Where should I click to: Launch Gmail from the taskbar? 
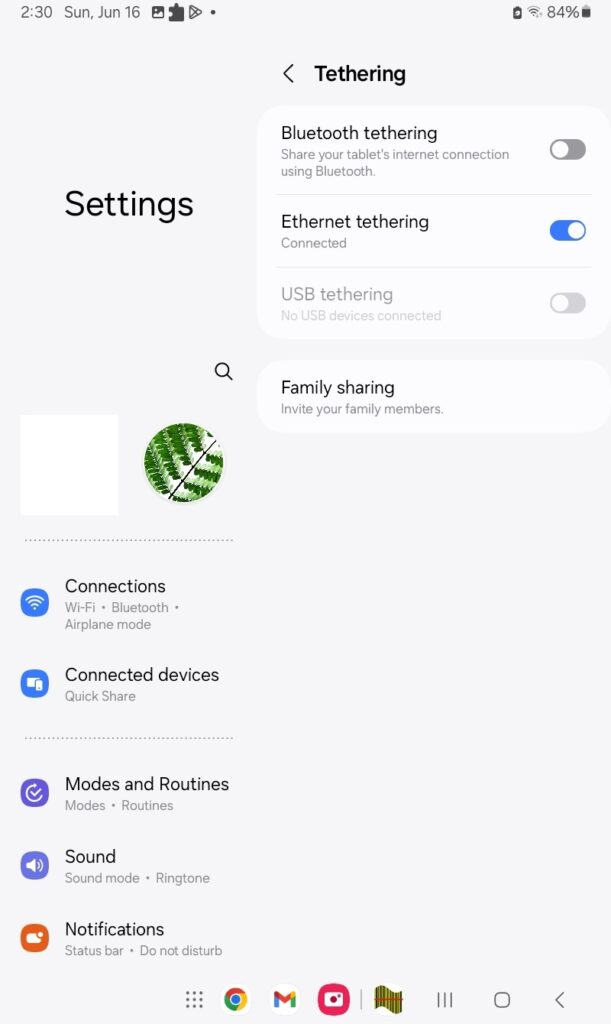285,999
